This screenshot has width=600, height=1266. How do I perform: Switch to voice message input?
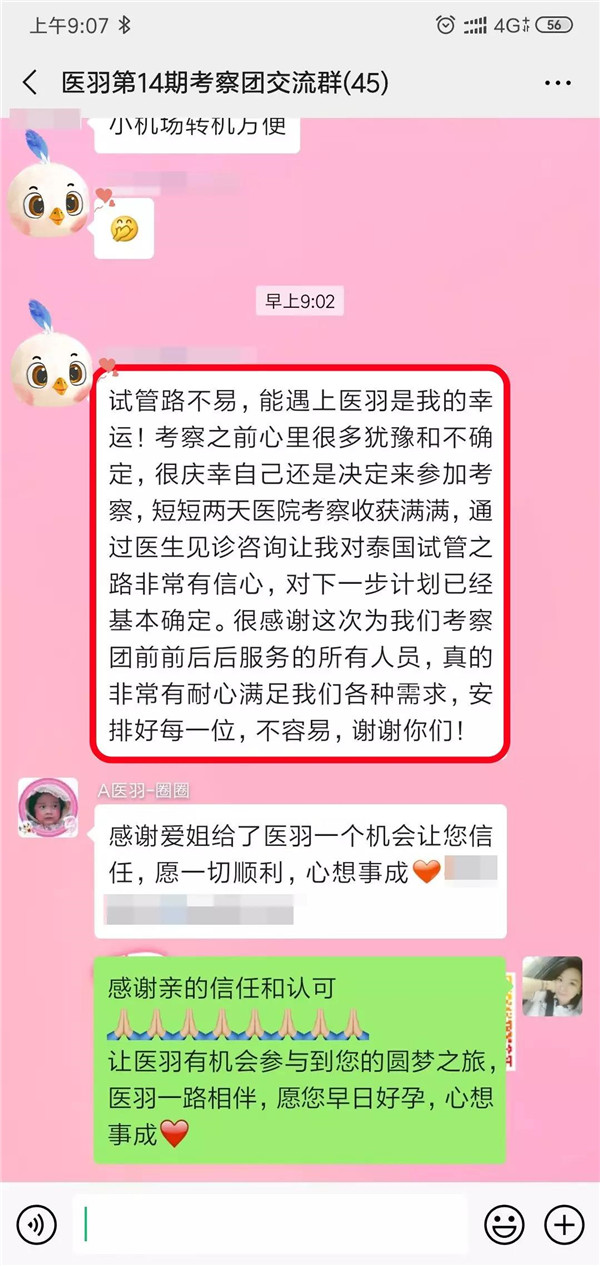(x=37, y=1223)
